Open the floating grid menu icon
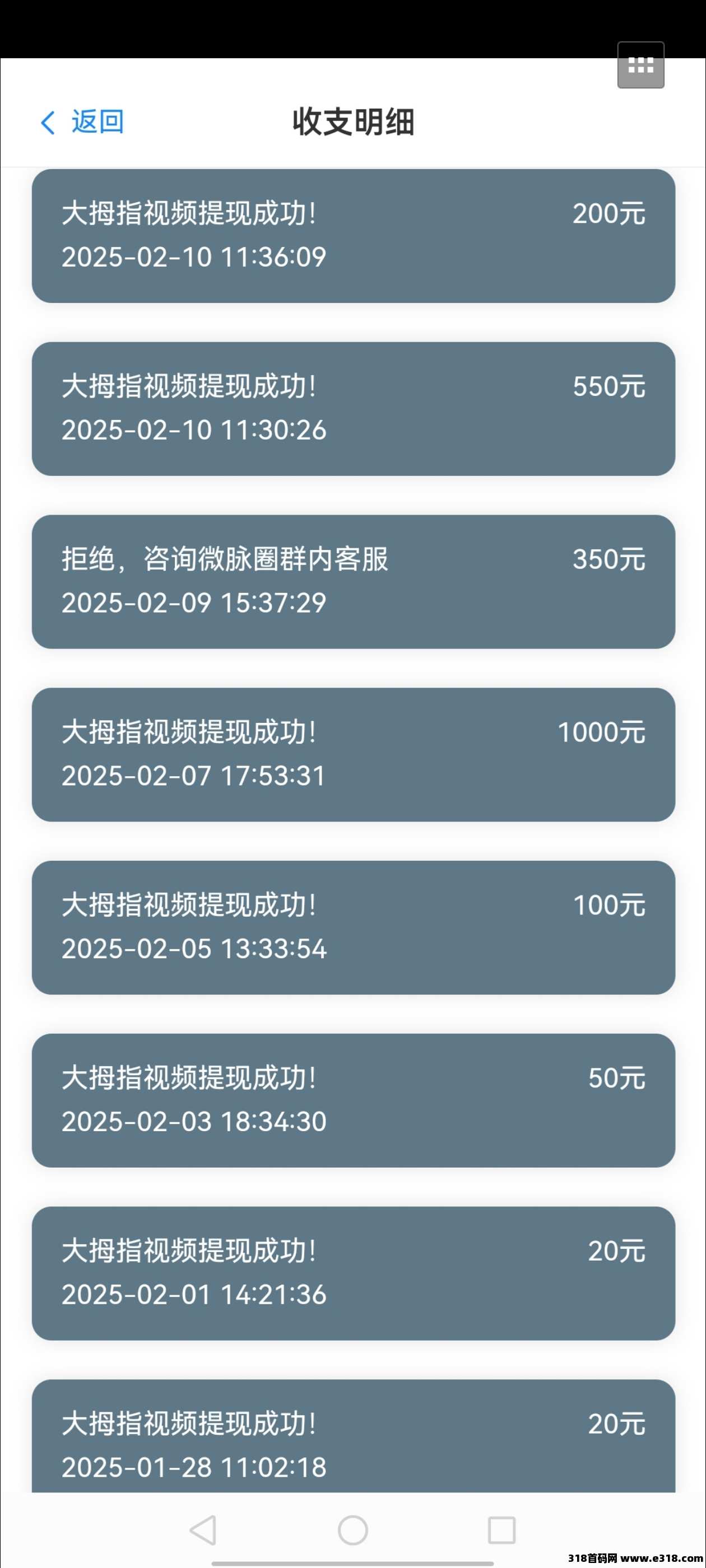The width and height of the screenshot is (706, 1568). coord(641,65)
